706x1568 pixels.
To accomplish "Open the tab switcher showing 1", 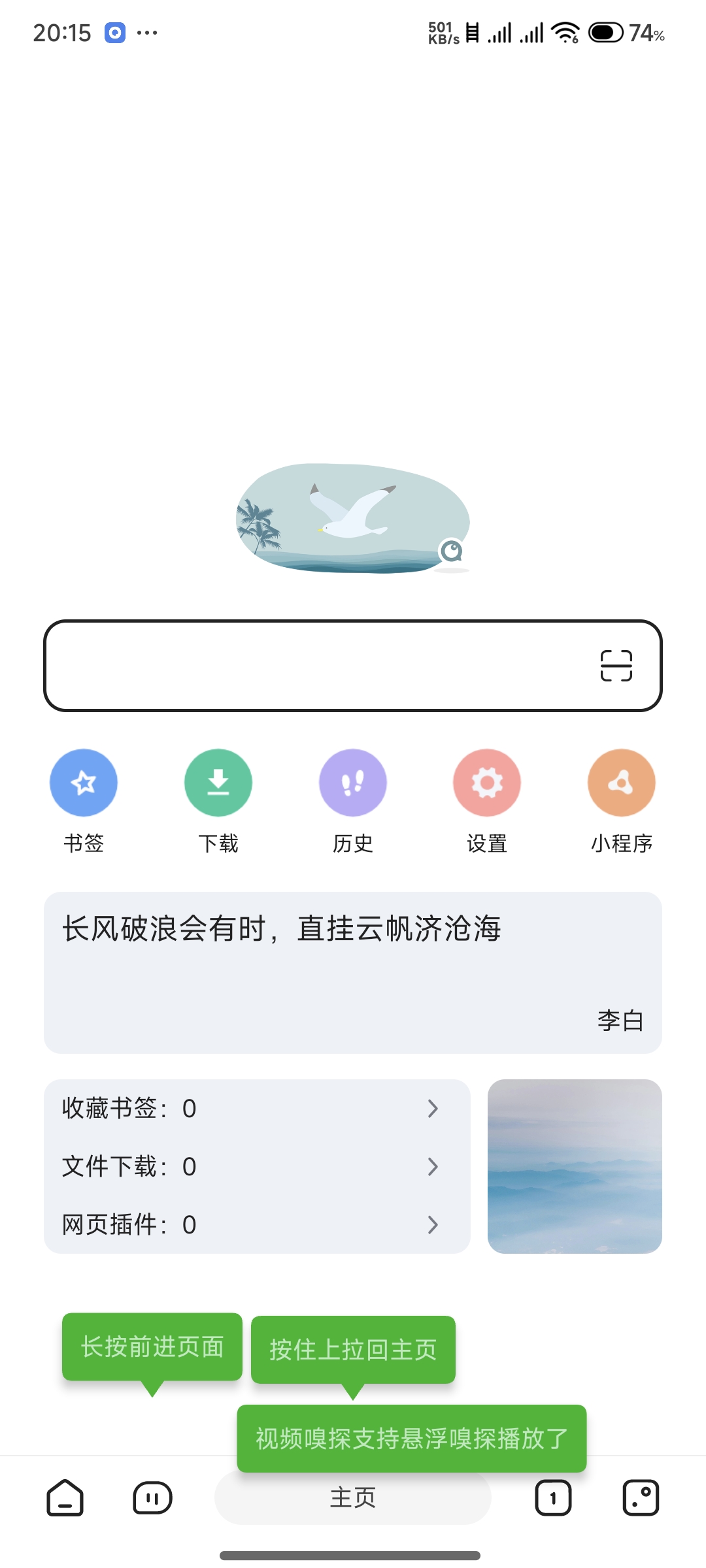I will point(553,1497).
